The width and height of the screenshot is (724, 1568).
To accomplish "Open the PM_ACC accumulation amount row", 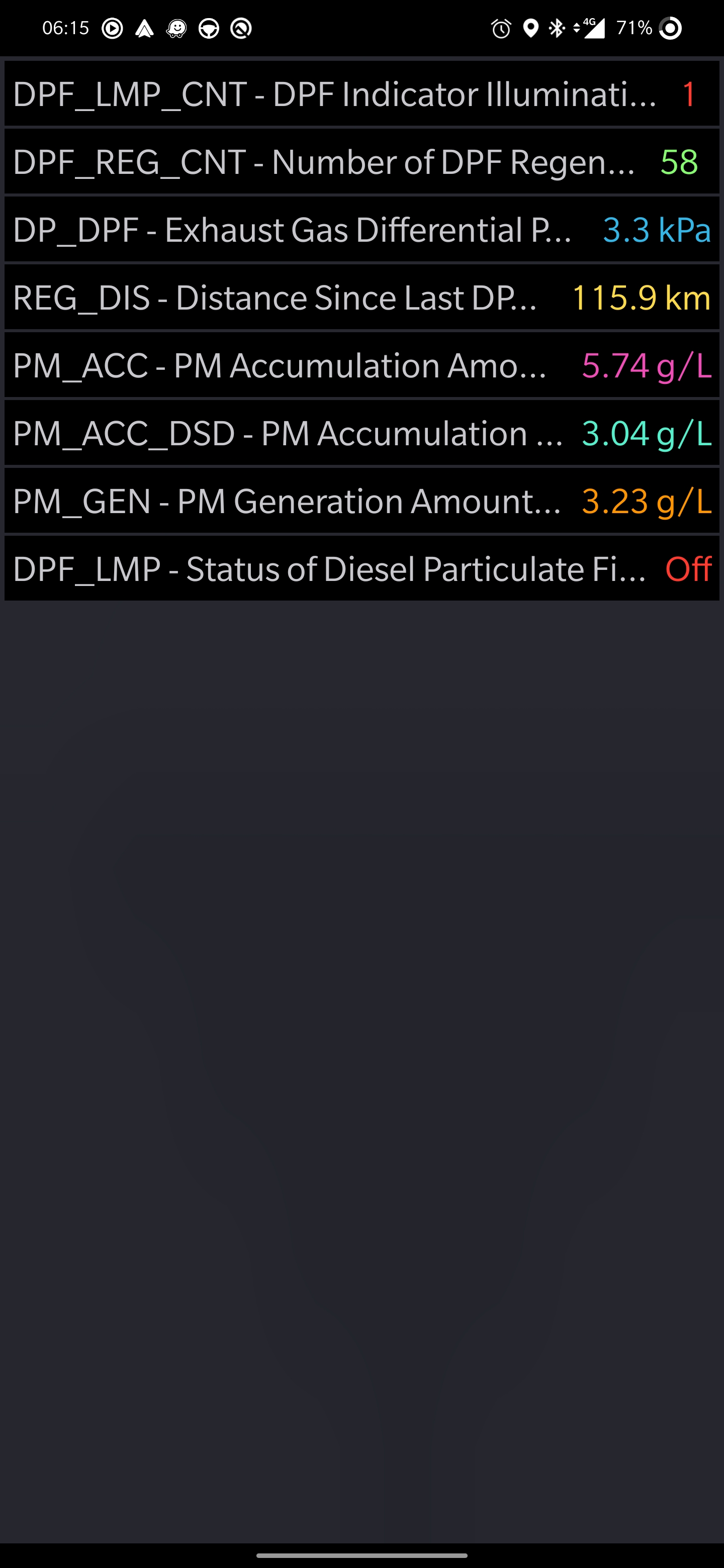I will pos(361,365).
